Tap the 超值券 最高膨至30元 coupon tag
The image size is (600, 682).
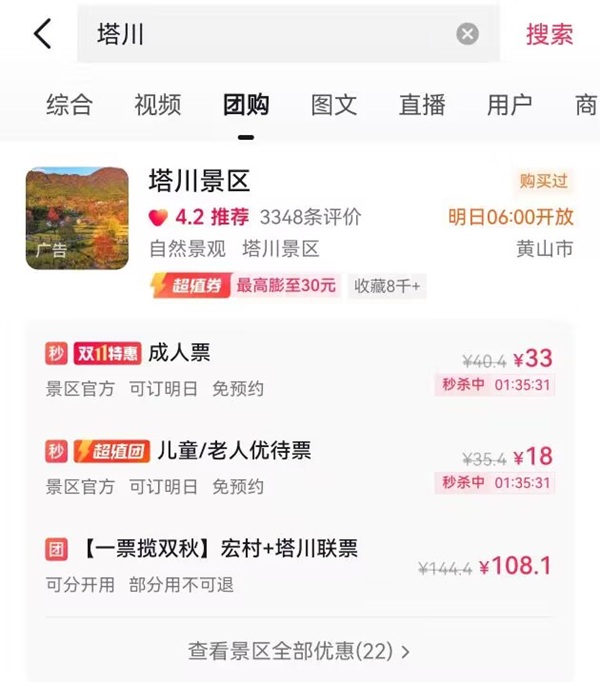click(x=244, y=285)
